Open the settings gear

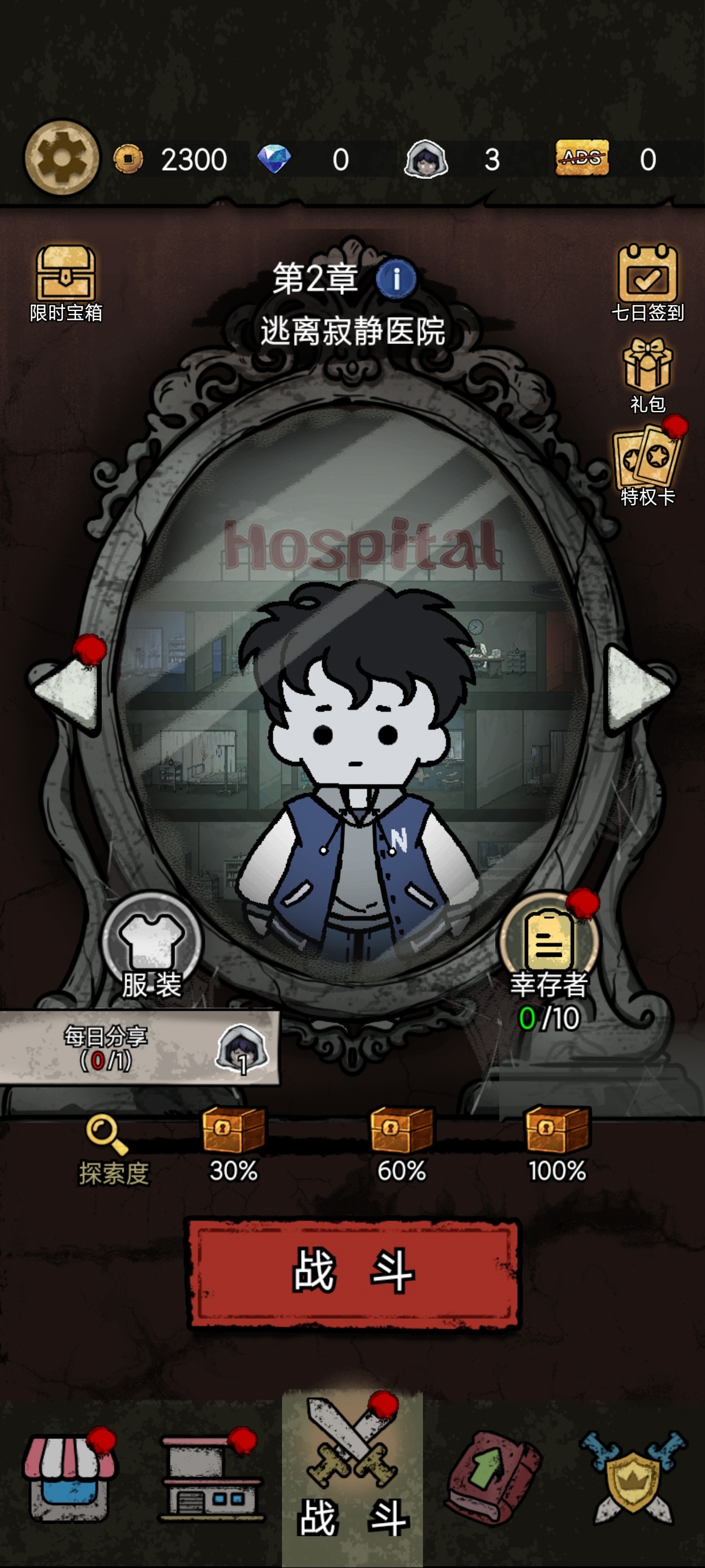(x=61, y=158)
